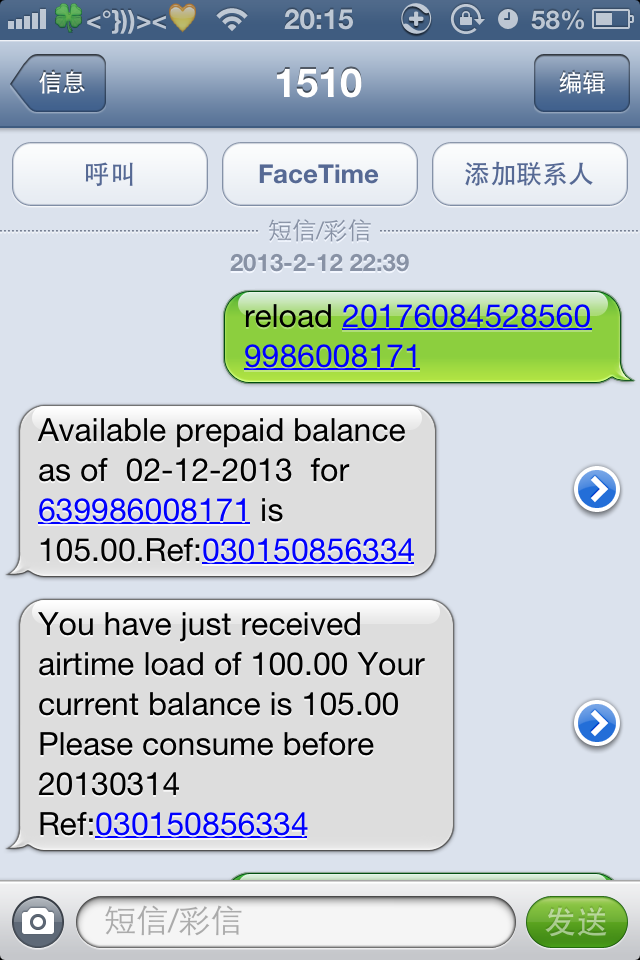Open details arrow beside the prepaid balance message
Screen dimensions: 640x960
(597, 490)
